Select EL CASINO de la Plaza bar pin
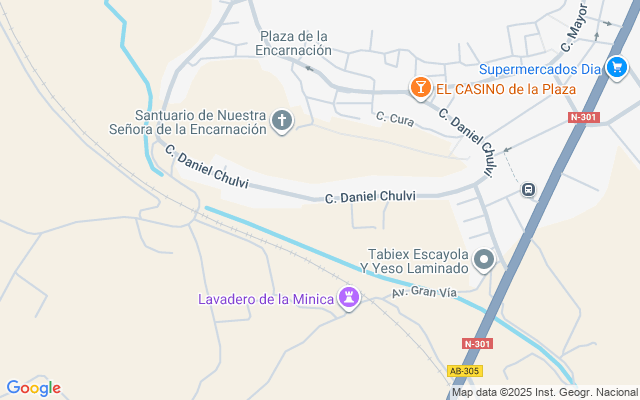This screenshot has height=400, width=640. pyautogui.click(x=420, y=88)
